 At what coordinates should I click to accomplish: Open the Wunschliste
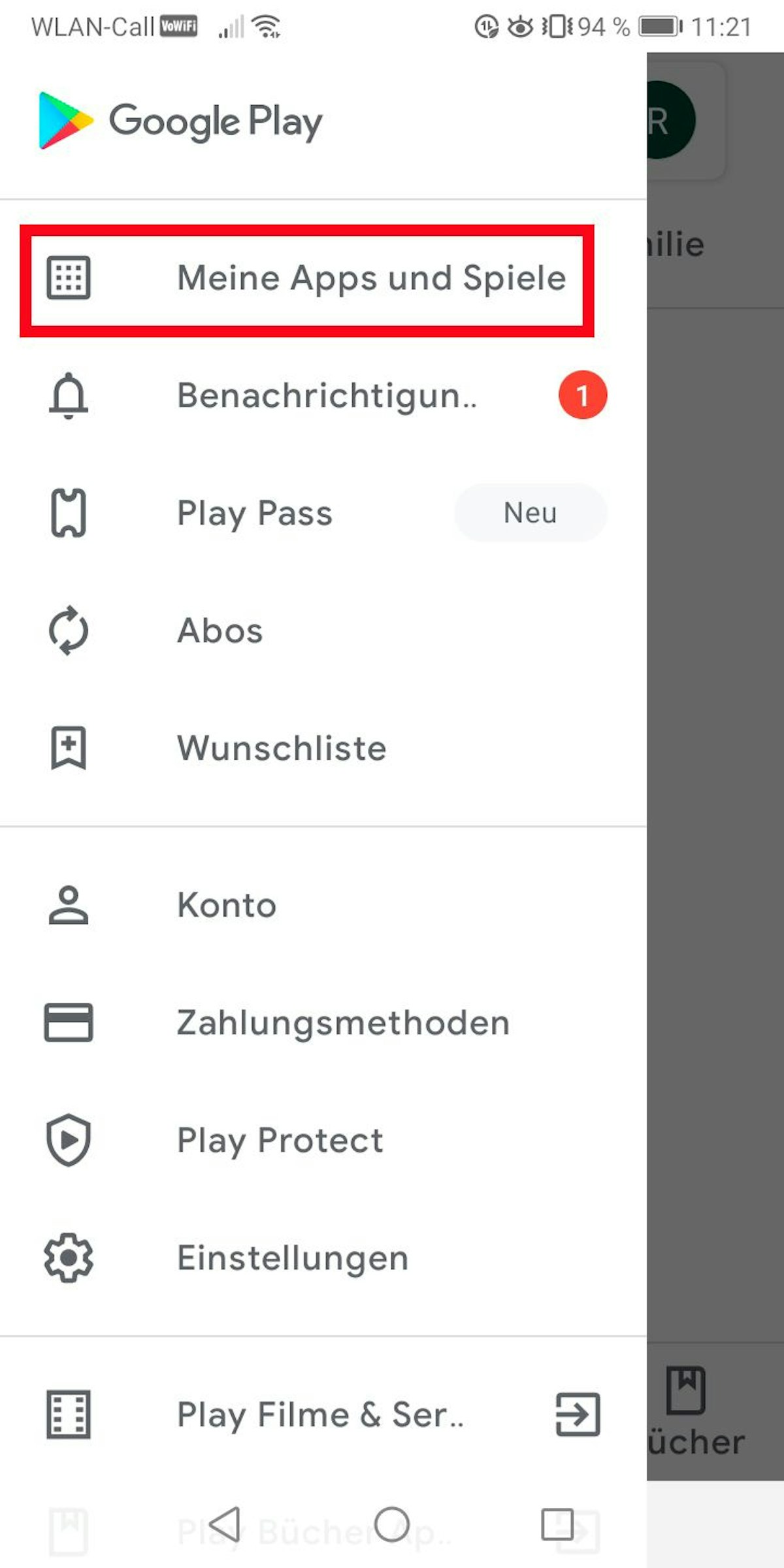point(282,749)
